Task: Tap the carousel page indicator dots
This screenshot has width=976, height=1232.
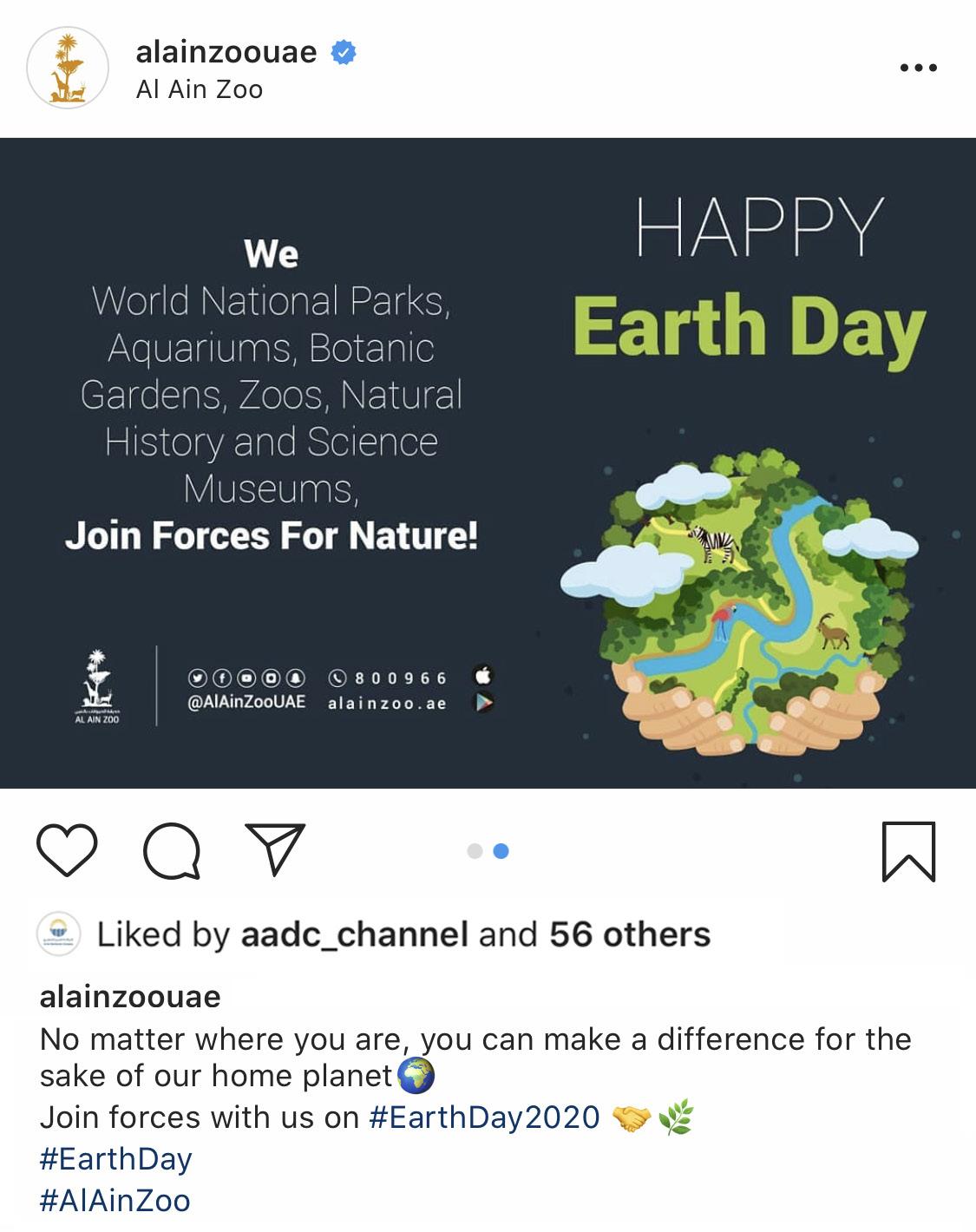Action: click(x=488, y=851)
